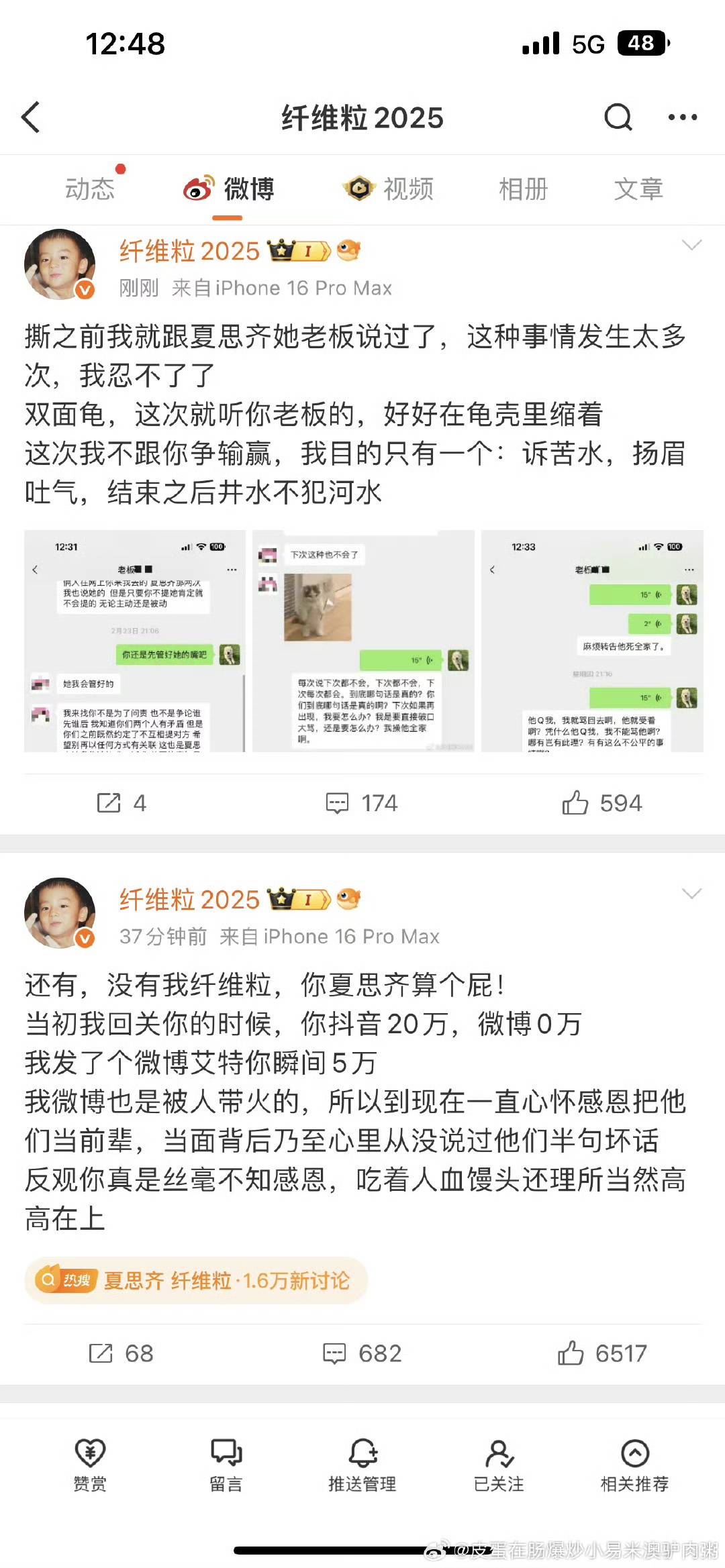Repost the post with 4 shares
Viewport: 725px width, 1568px height.
(121, 803)
